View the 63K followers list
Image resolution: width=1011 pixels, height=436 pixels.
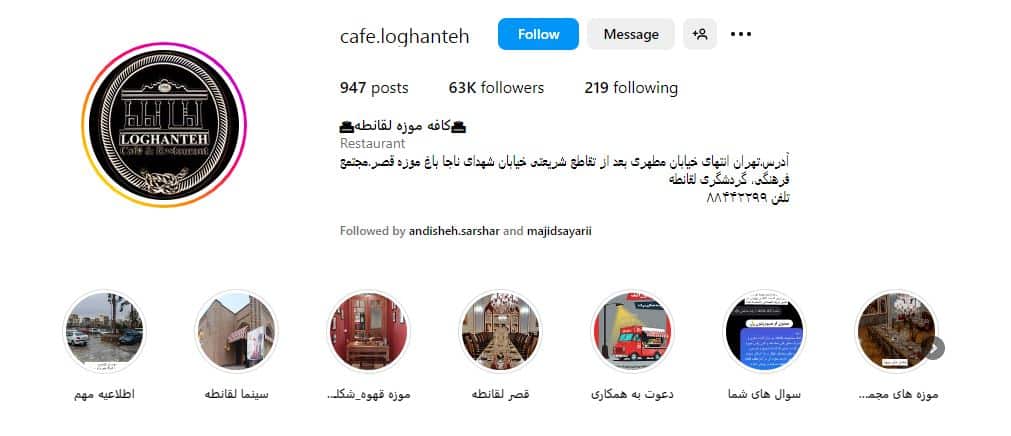(x=496, y=88)
